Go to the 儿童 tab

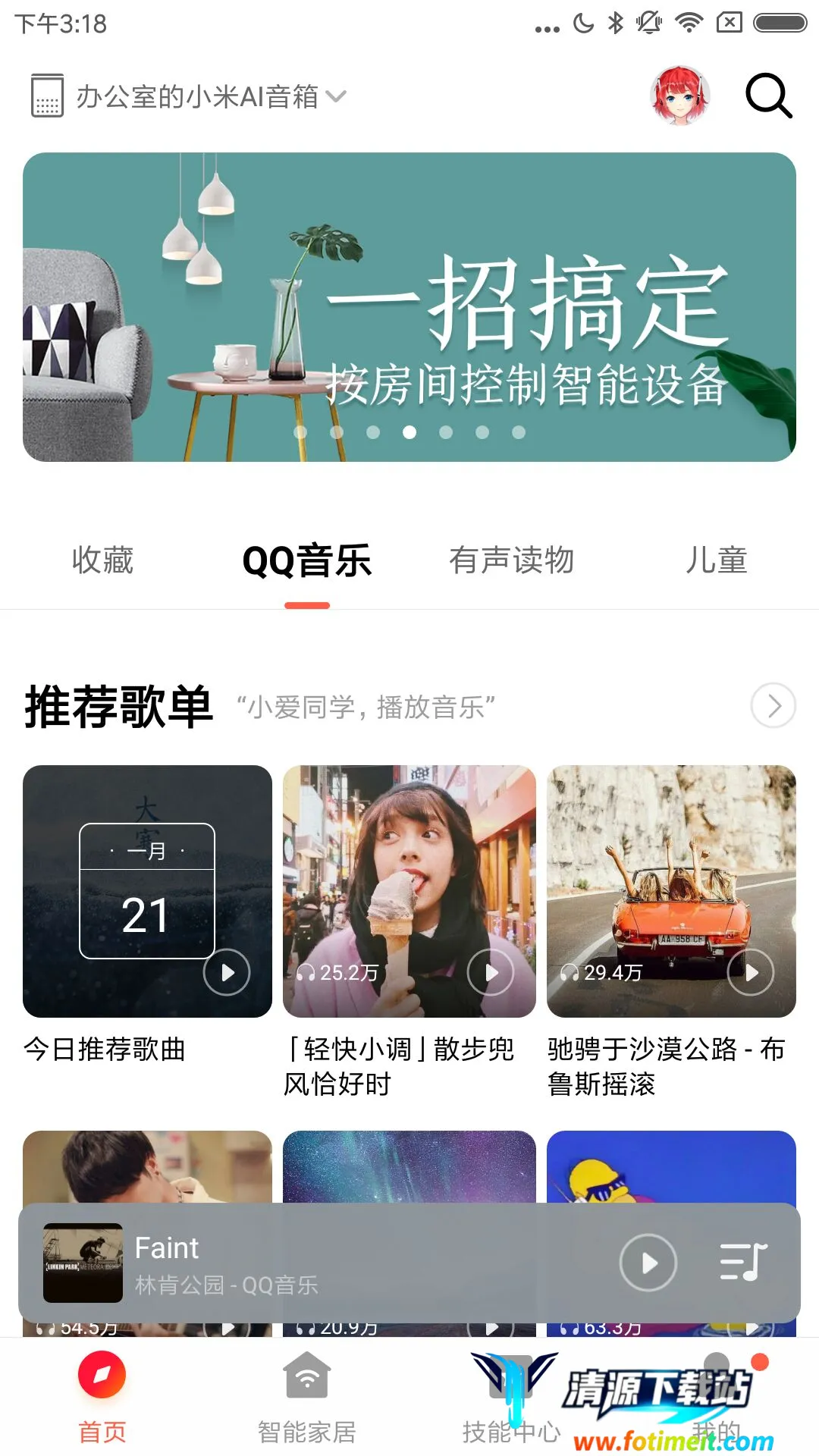(716, 560)
